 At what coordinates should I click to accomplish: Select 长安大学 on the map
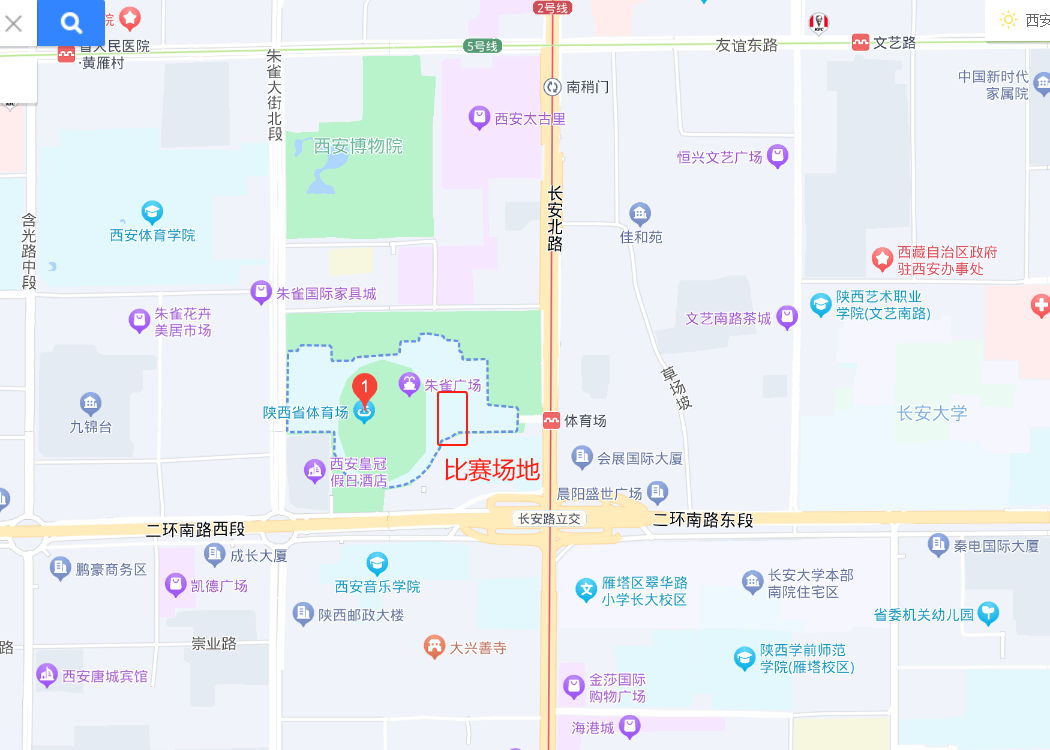coord(932,413)
